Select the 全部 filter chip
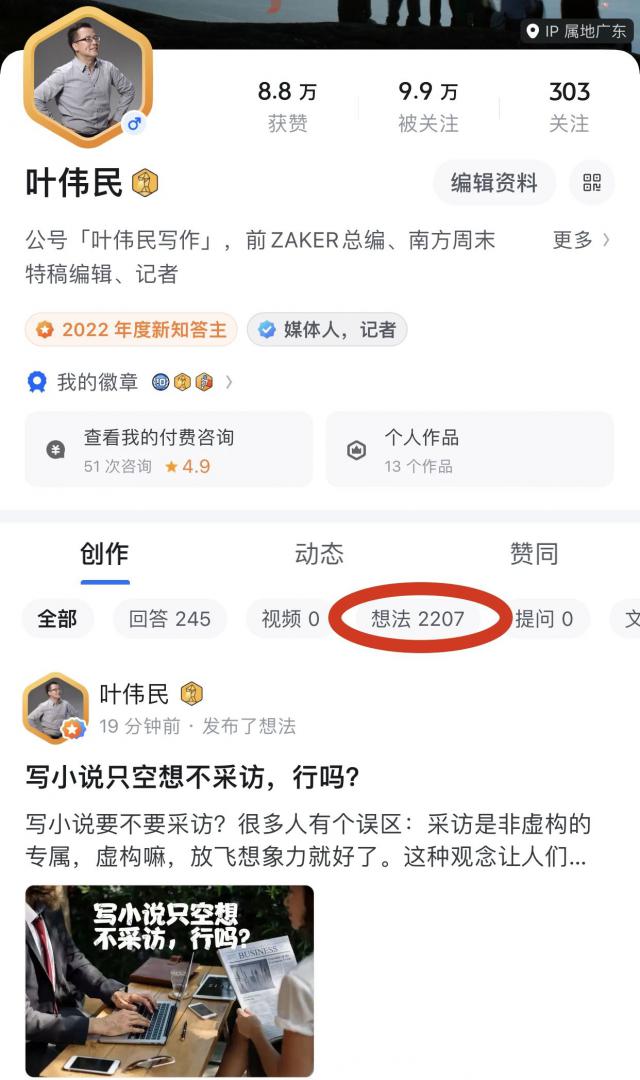 (x=57, y=619)
